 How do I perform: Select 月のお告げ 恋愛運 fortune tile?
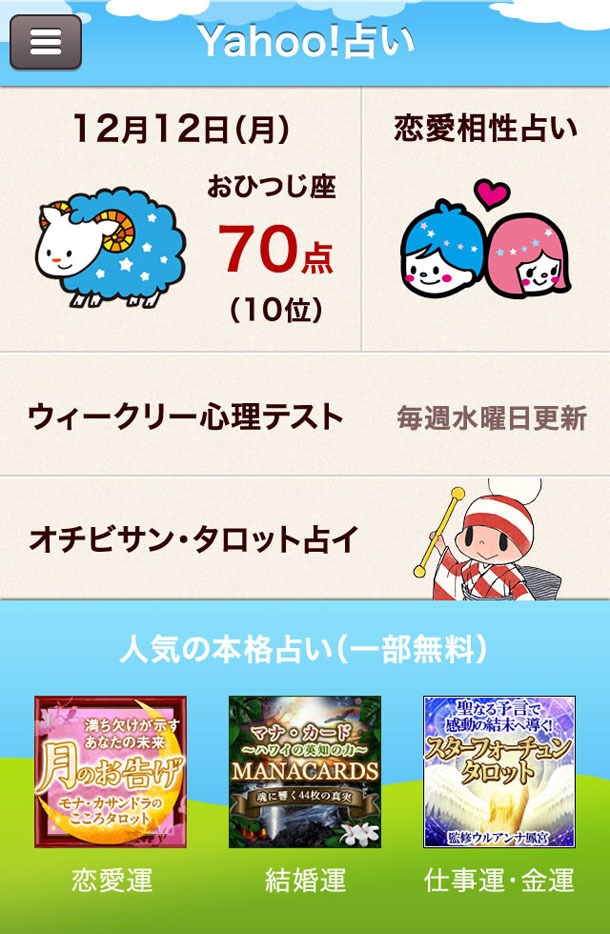tap(111, 772)
